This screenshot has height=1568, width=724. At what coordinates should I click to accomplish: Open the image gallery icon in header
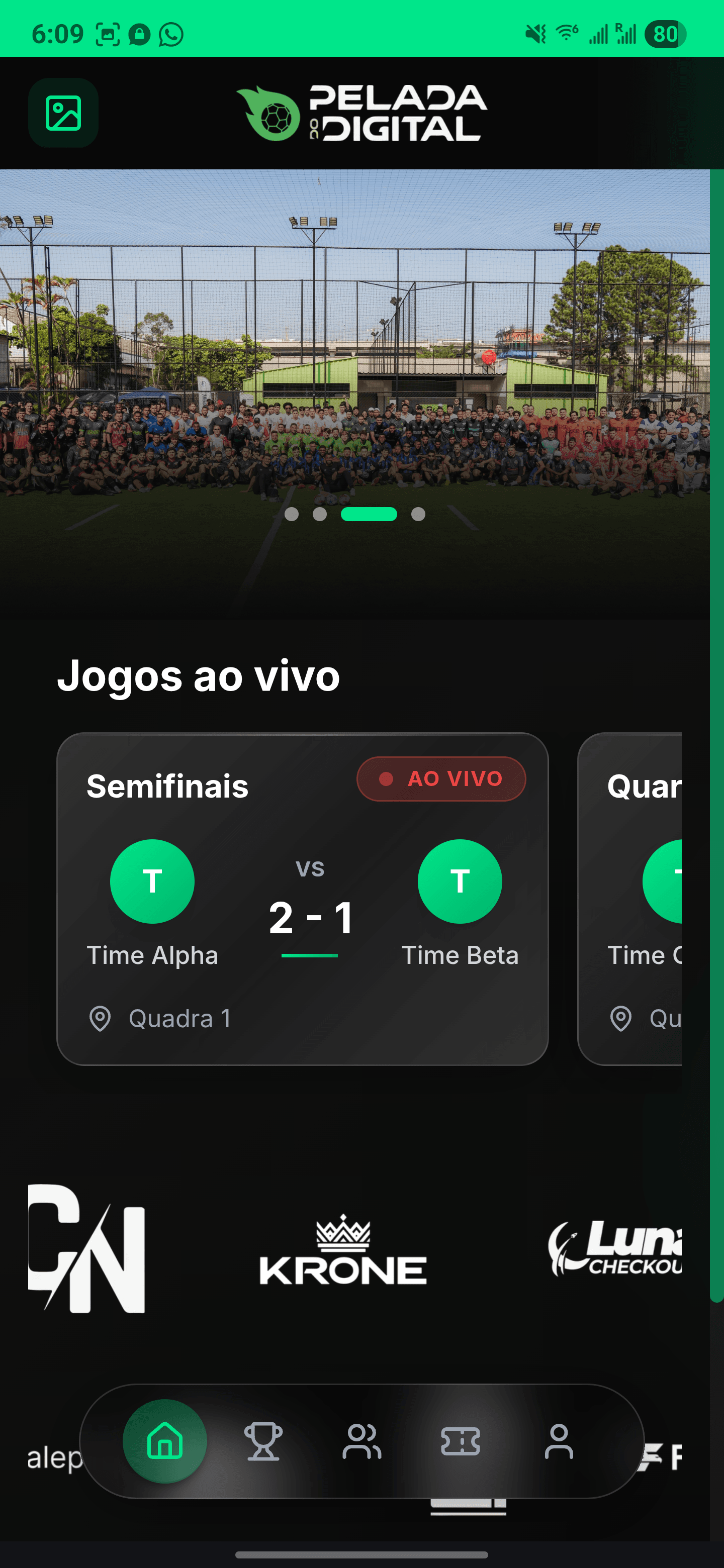point(63,113)
